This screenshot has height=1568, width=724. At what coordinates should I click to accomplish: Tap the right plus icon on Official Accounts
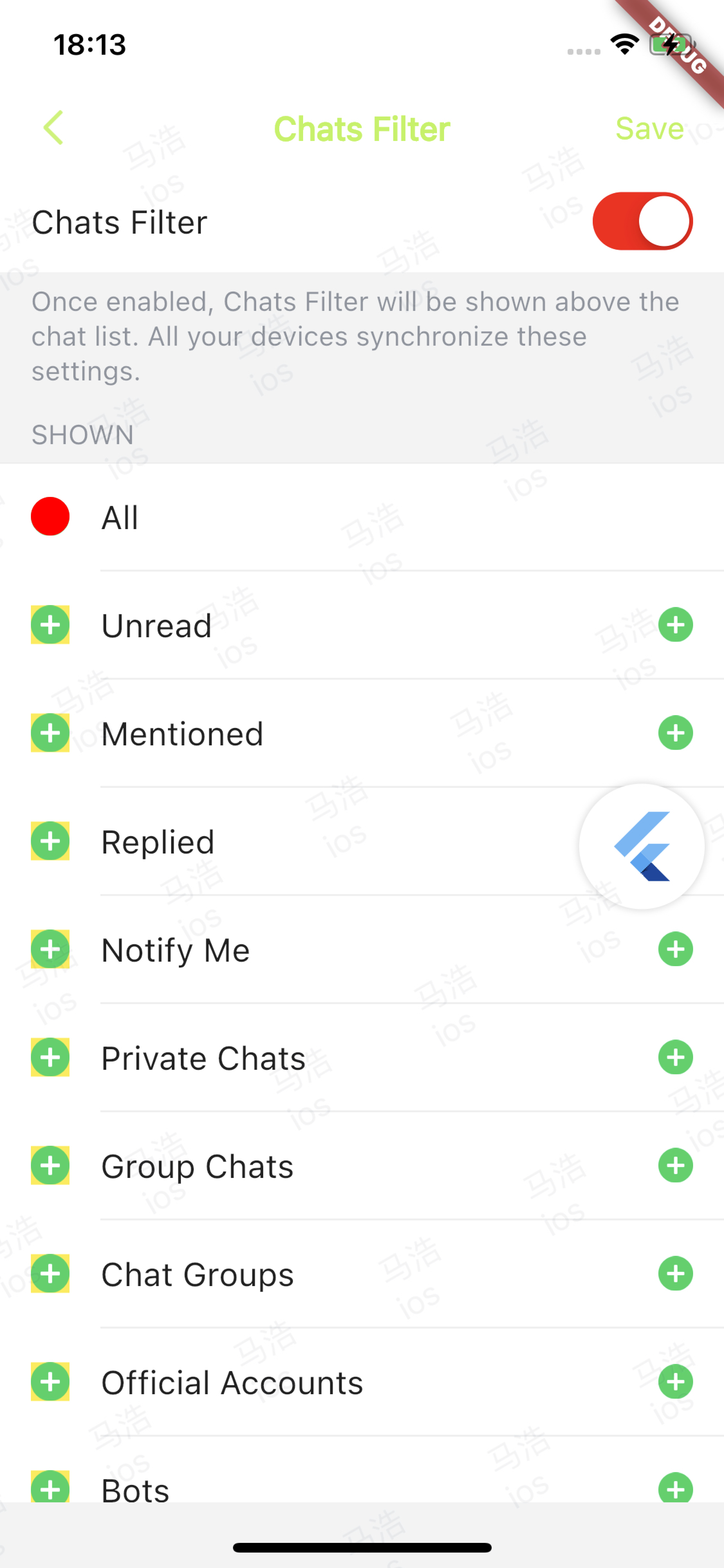tap(675, 1382)
